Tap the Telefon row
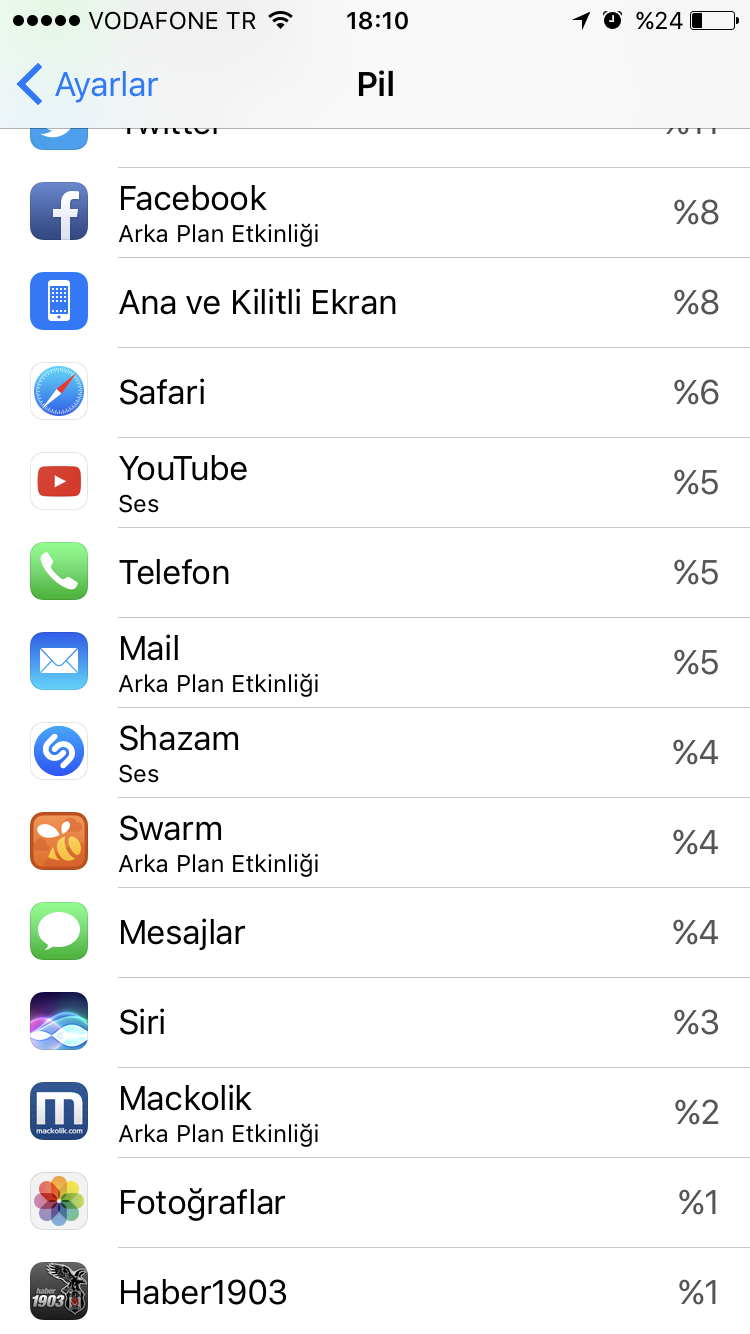 pos(375,573)
